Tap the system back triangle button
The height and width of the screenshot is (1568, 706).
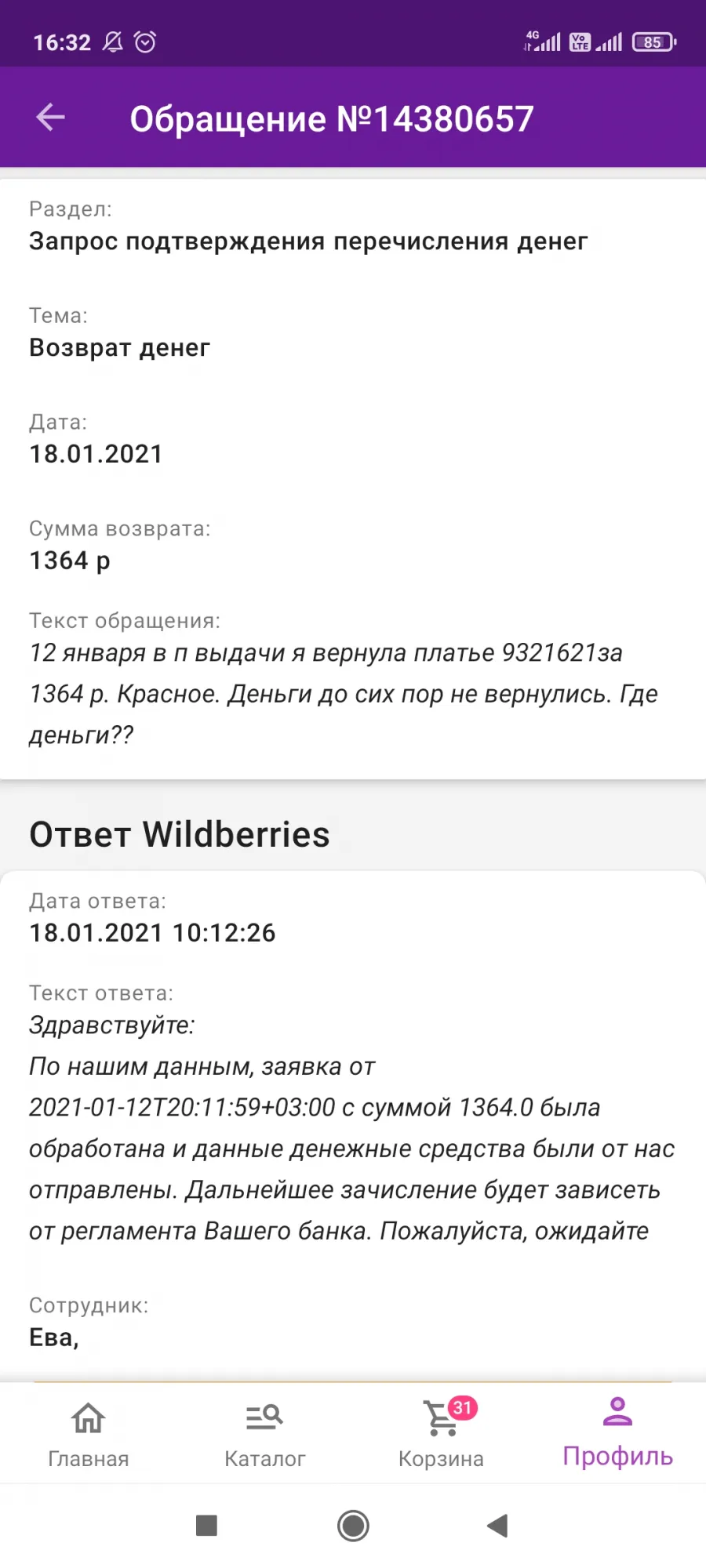(x=498, y=1525)
